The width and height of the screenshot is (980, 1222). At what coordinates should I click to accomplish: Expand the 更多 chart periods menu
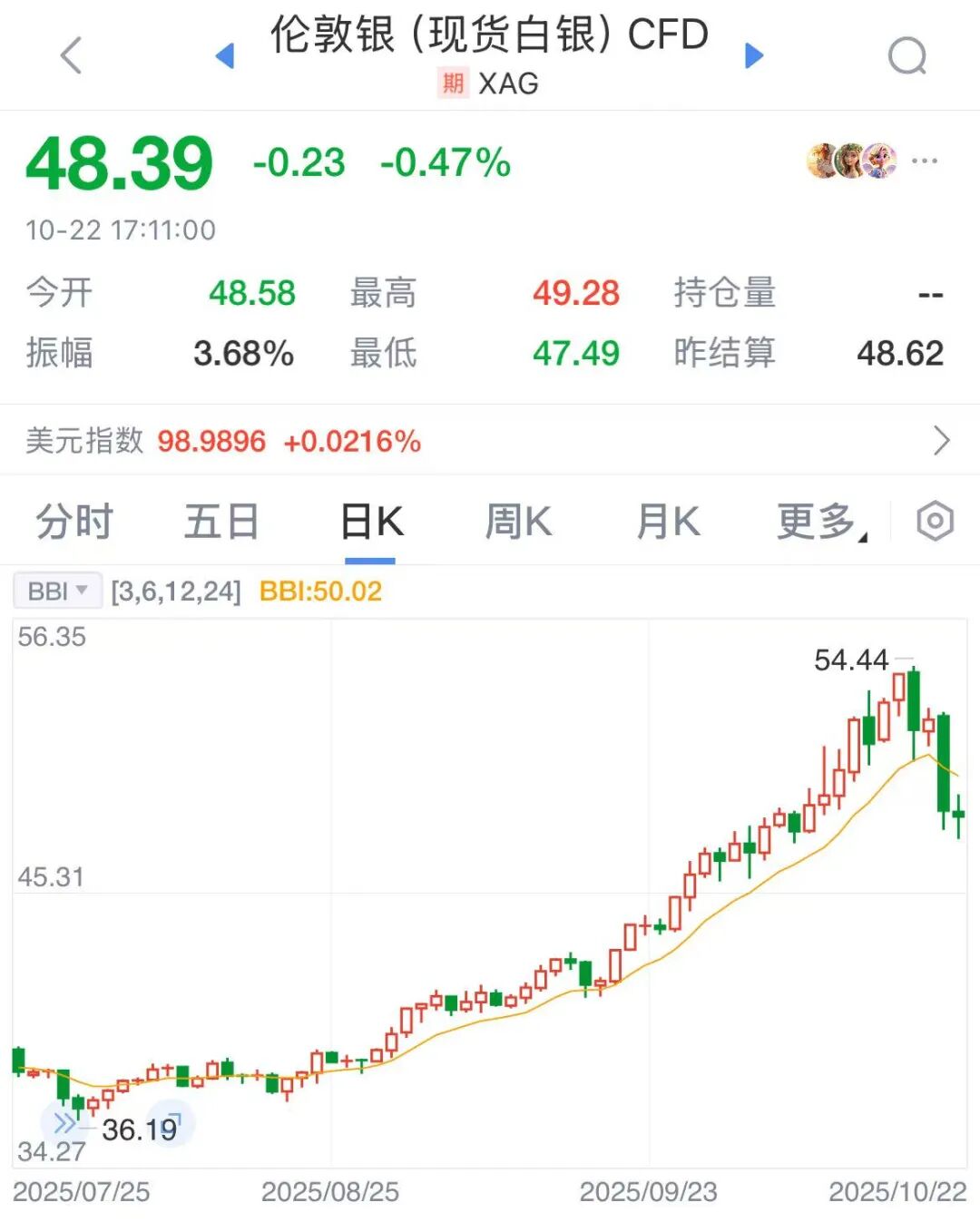pyautogui.click(x=820, y=522)
